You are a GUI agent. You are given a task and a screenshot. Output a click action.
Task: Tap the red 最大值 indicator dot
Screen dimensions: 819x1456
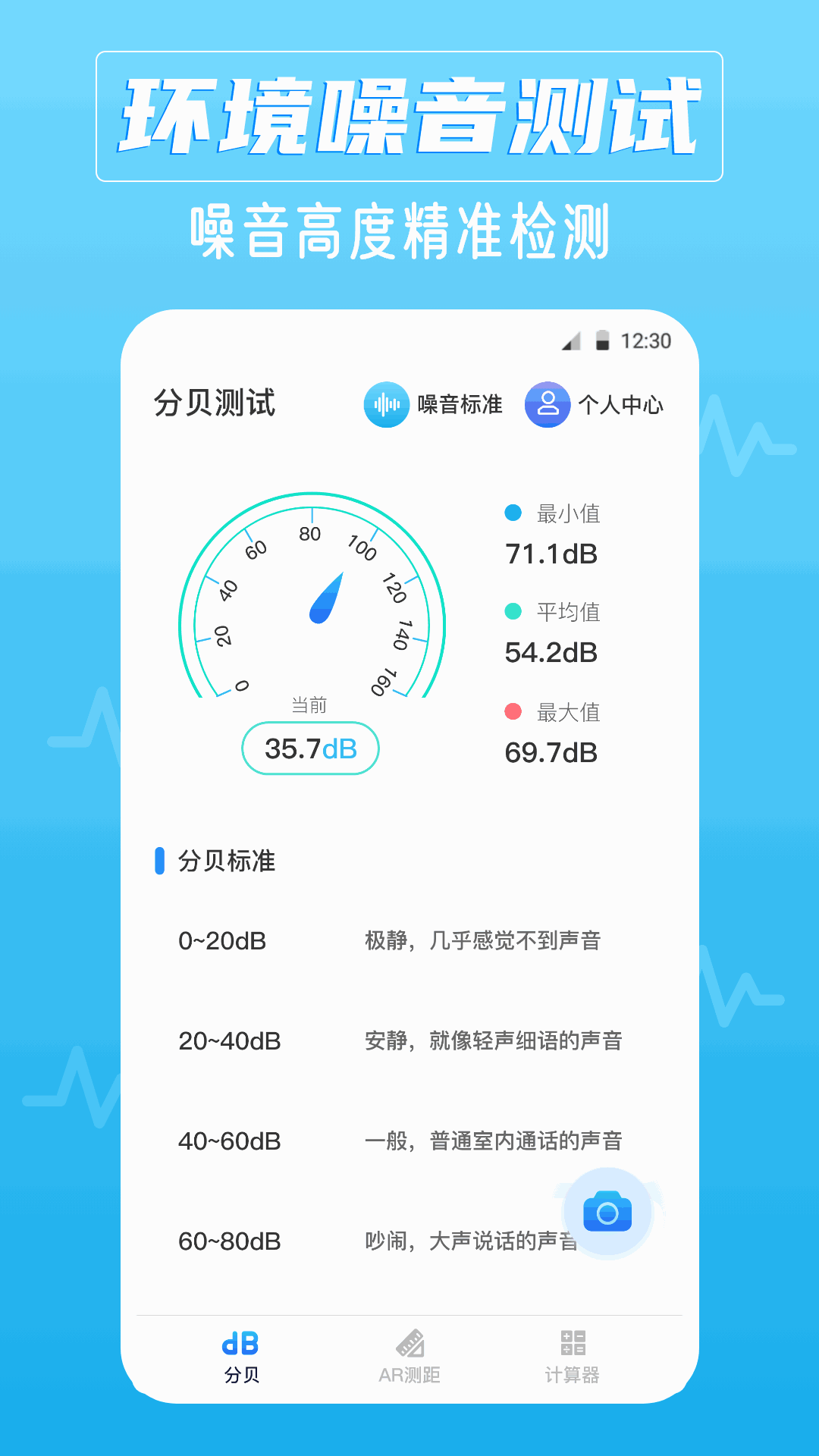coord(515,712)
